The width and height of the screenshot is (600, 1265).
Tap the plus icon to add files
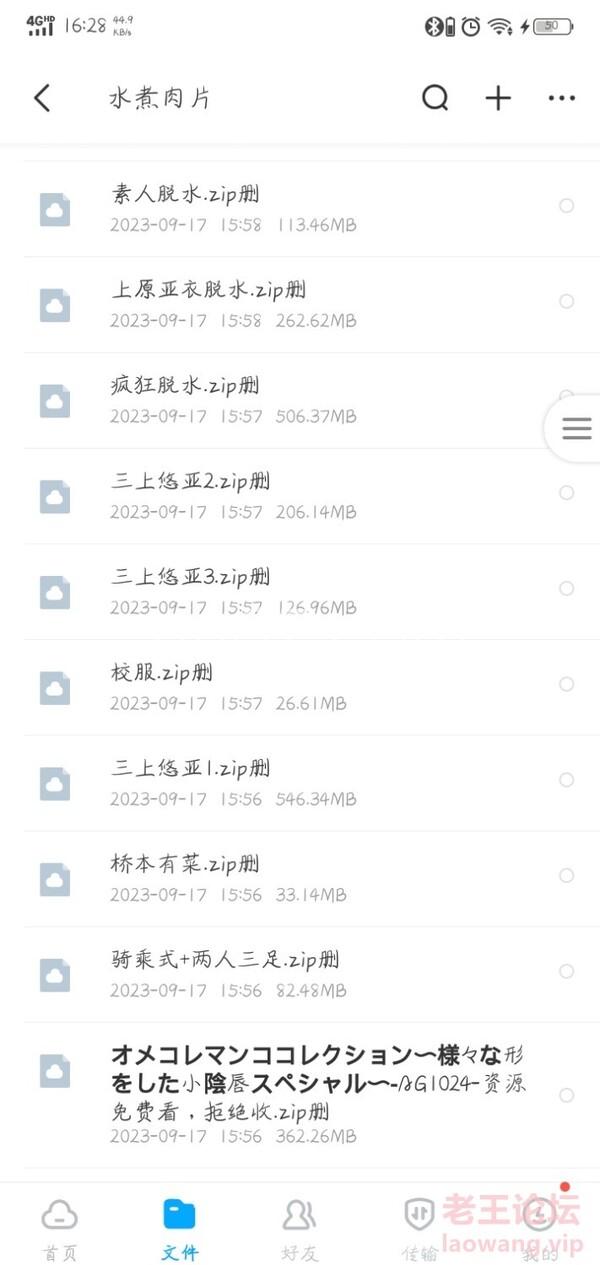tap(498, 98)
